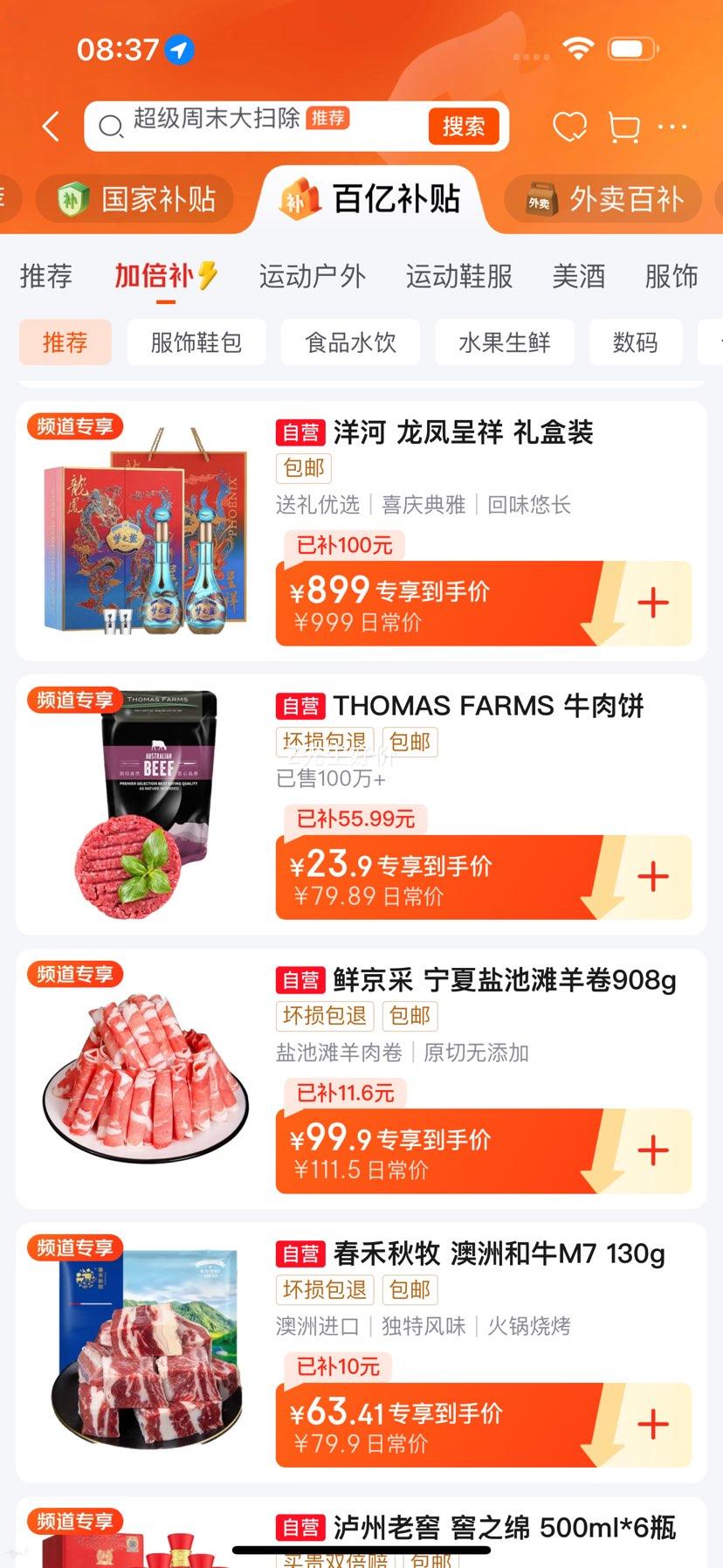Tap the back arrow icon

(50, 126)
